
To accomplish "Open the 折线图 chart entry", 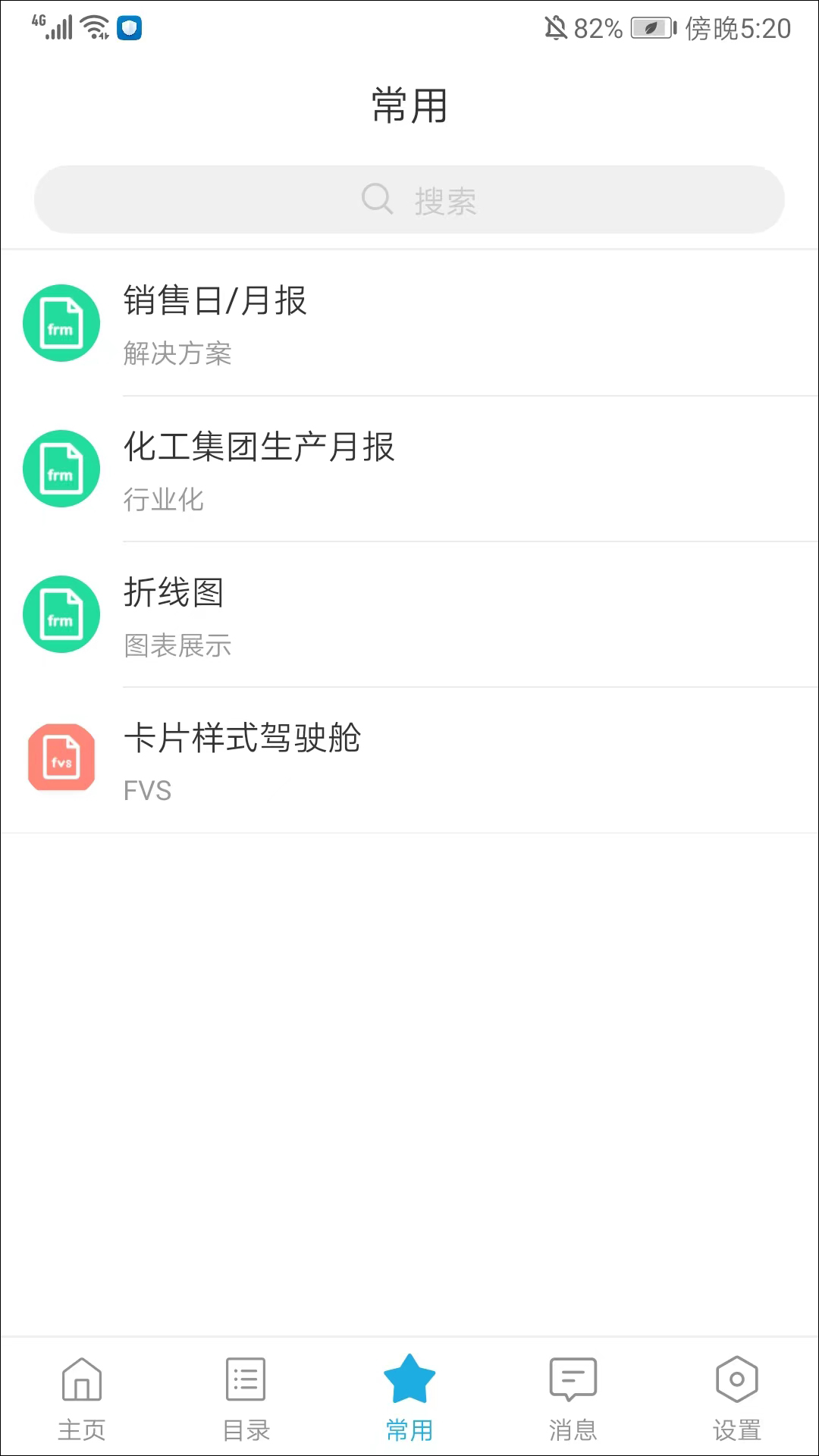I will tap(409, 614).
